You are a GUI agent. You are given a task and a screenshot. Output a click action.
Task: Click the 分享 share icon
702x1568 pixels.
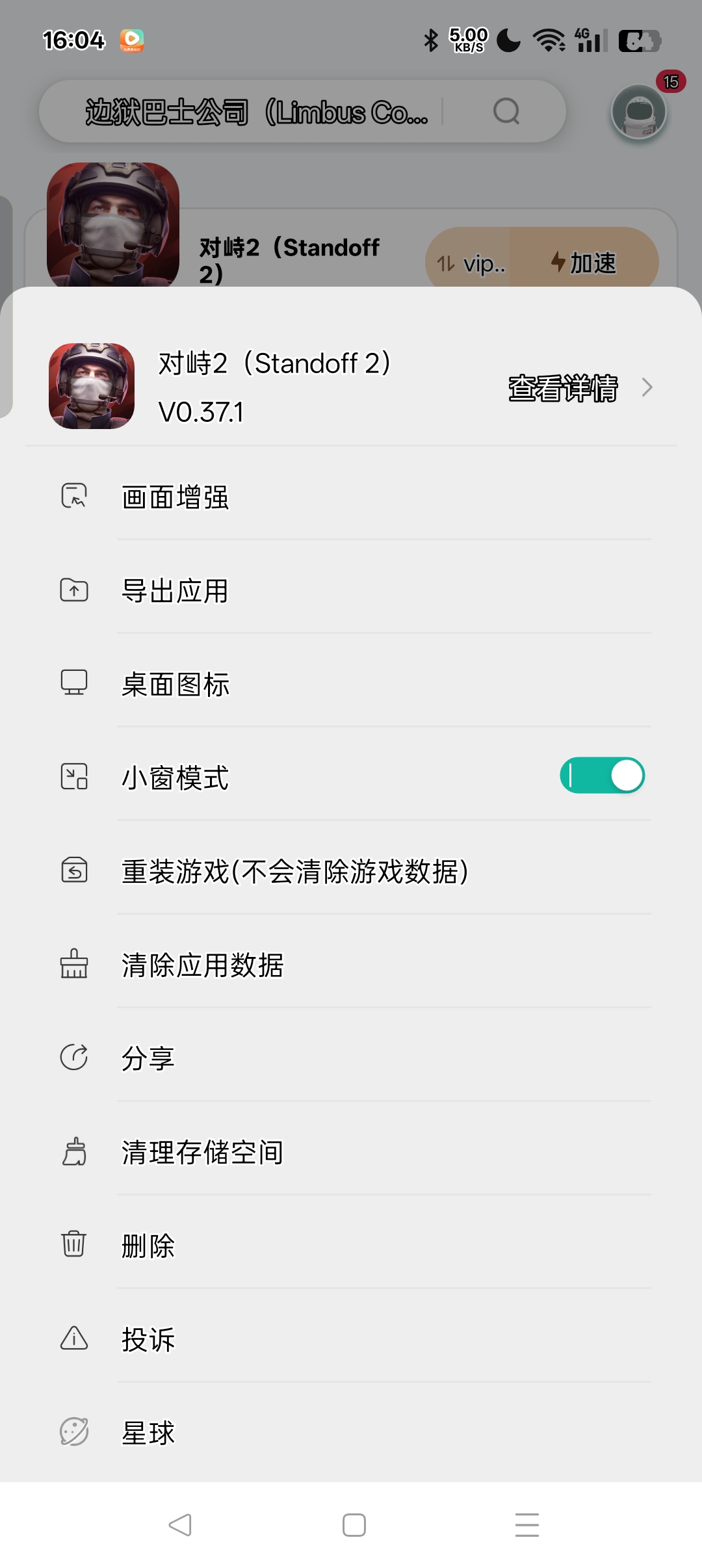(x=73, y=1058)
